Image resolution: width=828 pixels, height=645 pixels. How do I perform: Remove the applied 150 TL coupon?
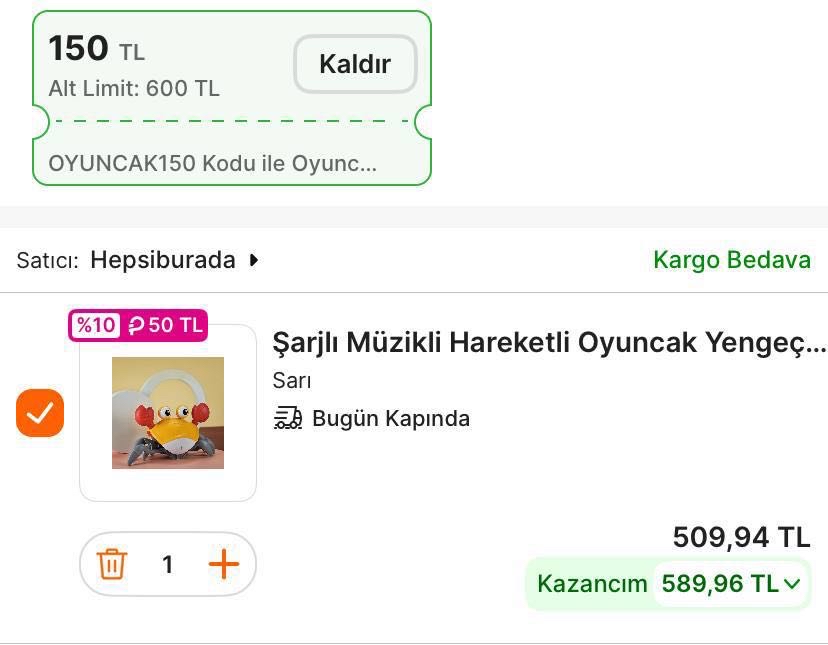click(x=355, y=64)
